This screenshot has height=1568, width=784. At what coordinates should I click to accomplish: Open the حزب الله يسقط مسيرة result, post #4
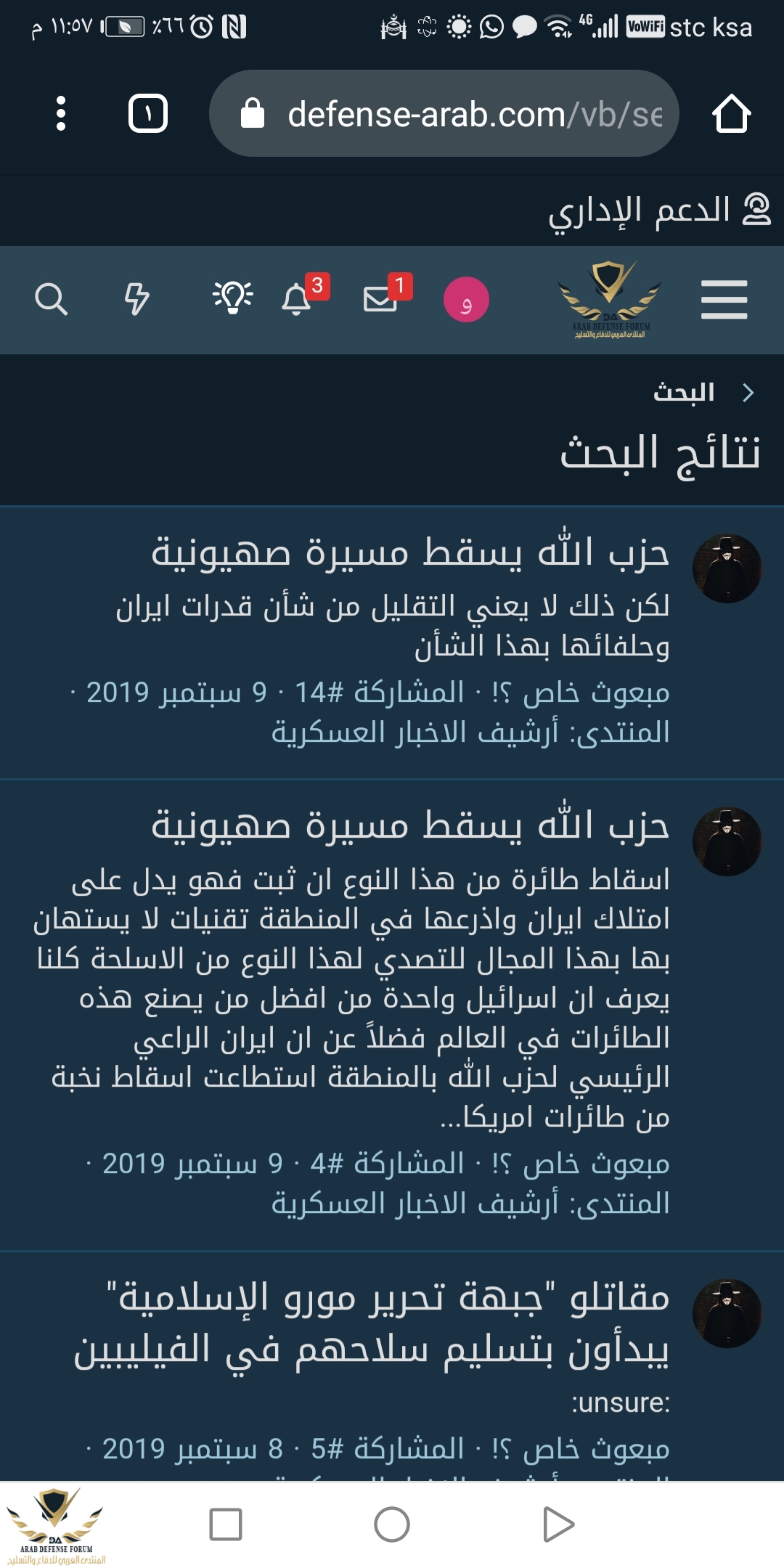[x=409, y=826]
